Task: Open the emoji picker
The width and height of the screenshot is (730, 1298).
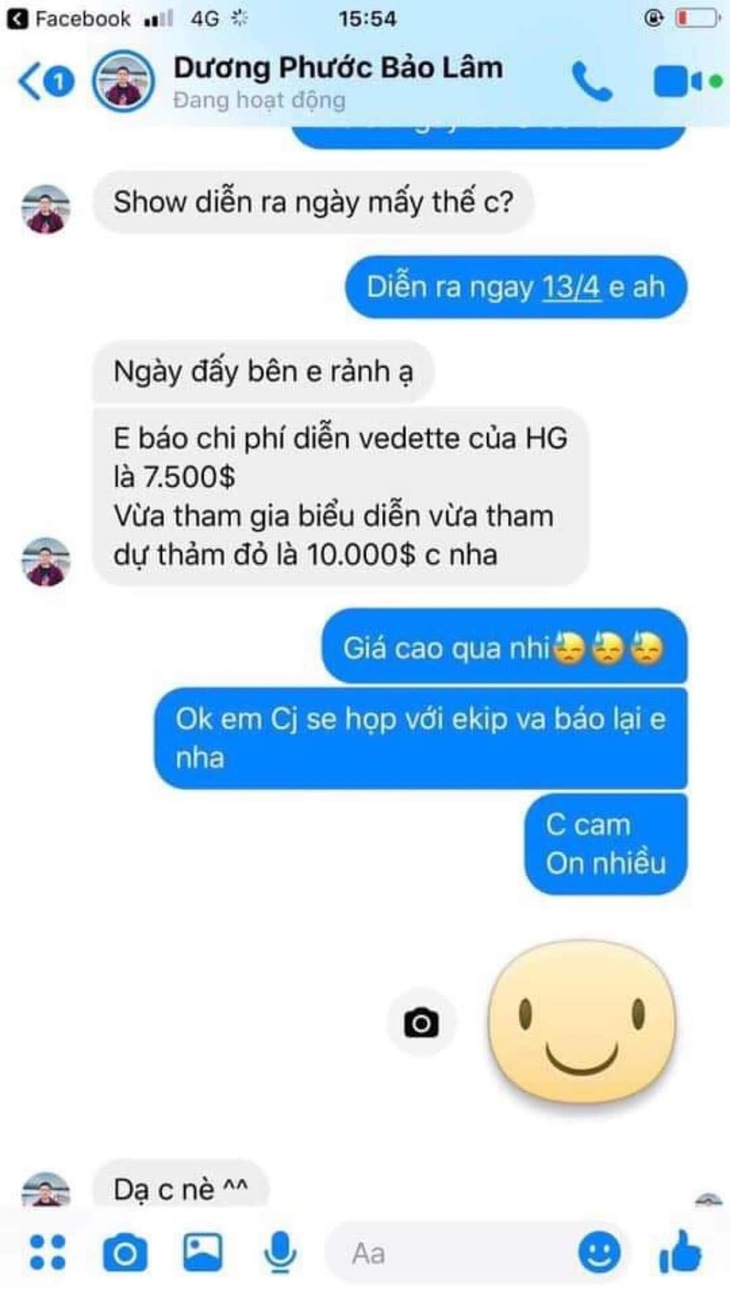Action: (598, 1251)
